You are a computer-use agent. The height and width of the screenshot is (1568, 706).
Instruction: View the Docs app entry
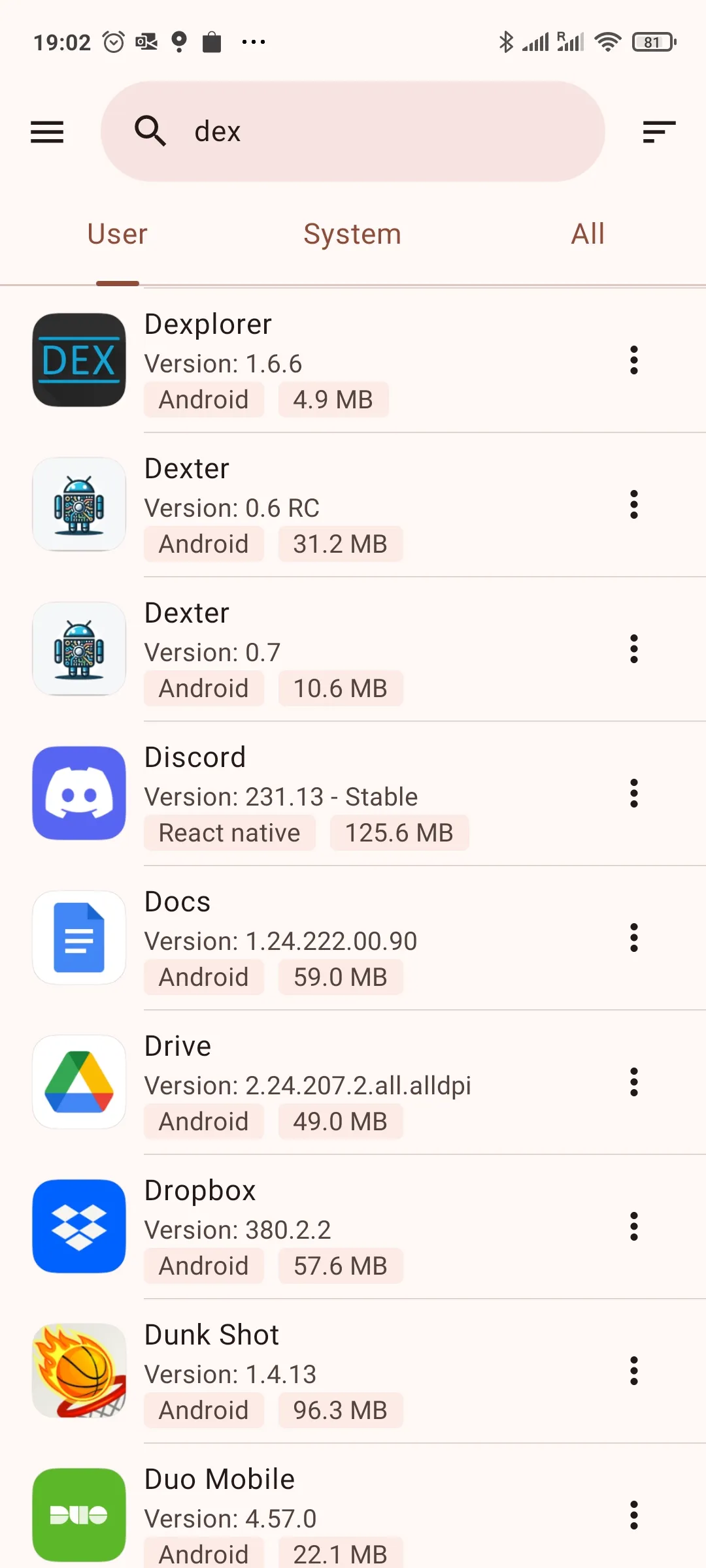tap(327, 938)
